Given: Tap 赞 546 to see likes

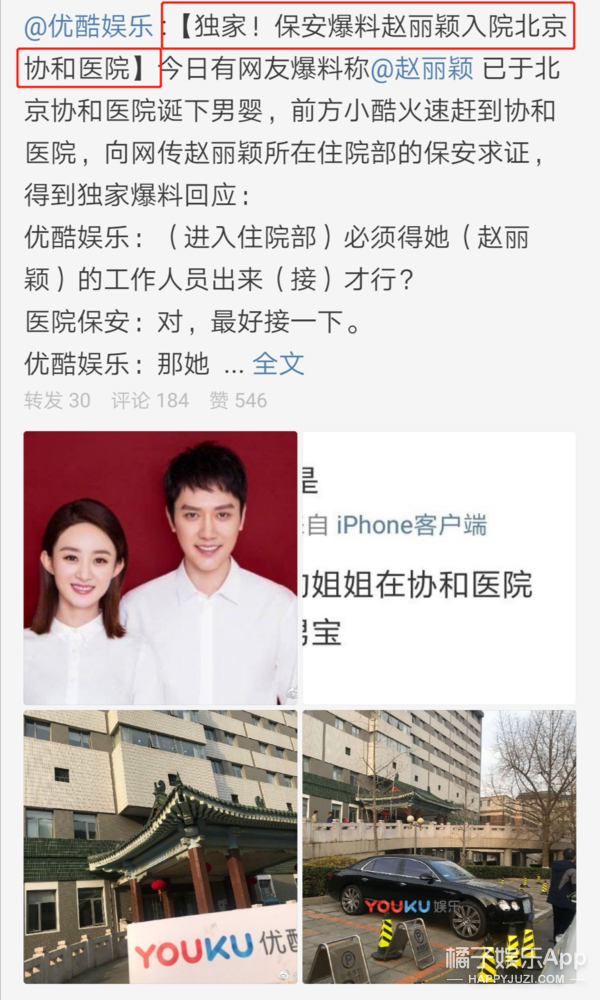Looking at the screenshot, I should pyautogui.click(x=238, y=401).
